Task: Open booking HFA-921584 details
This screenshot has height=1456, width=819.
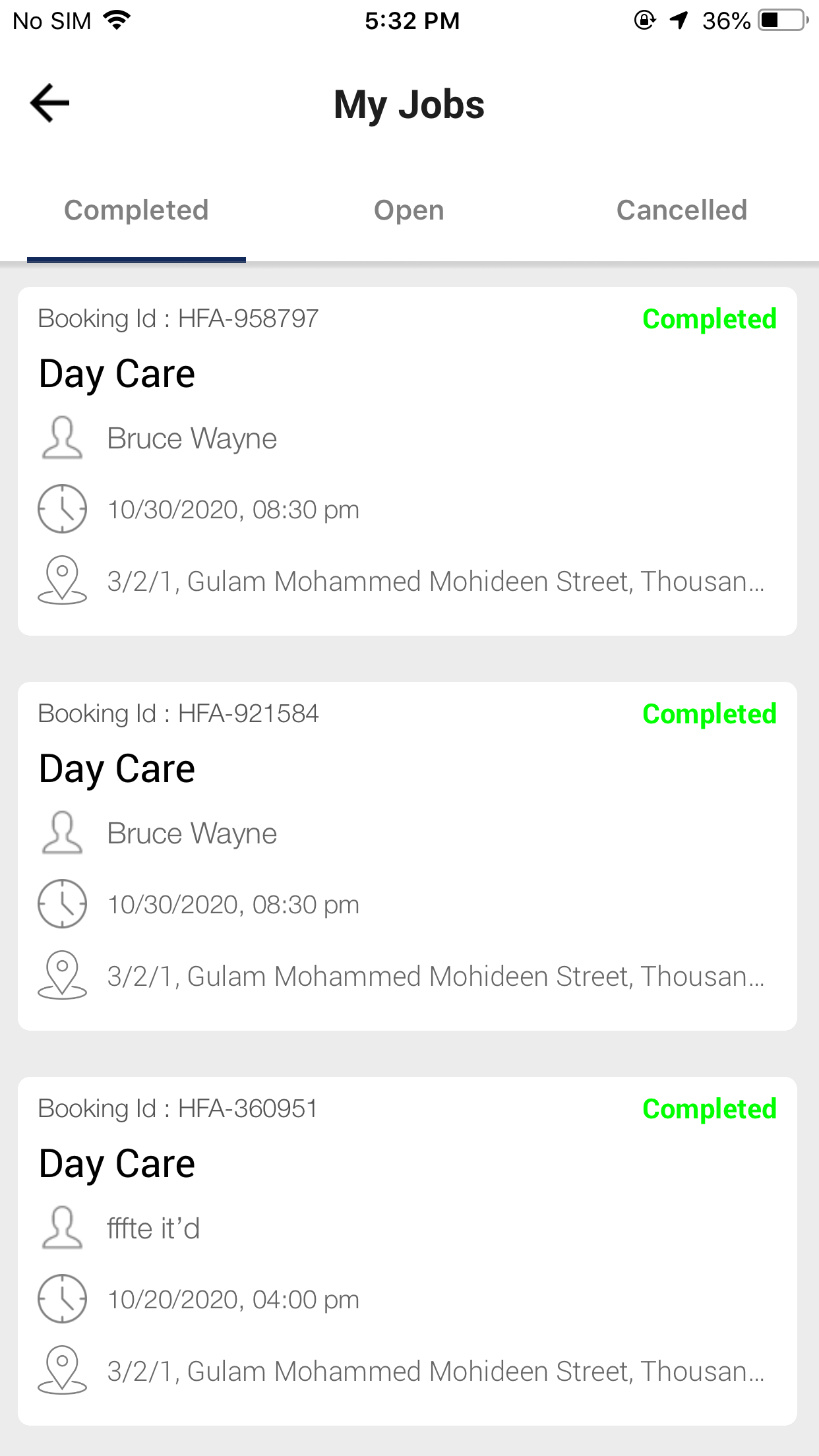Action: click(x=409, y=851)
